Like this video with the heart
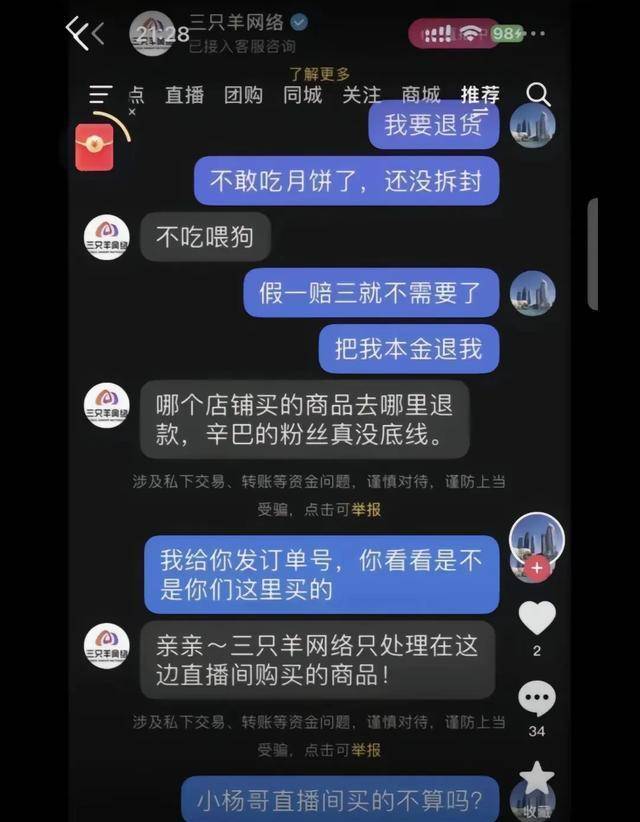 tap(537, 619)
